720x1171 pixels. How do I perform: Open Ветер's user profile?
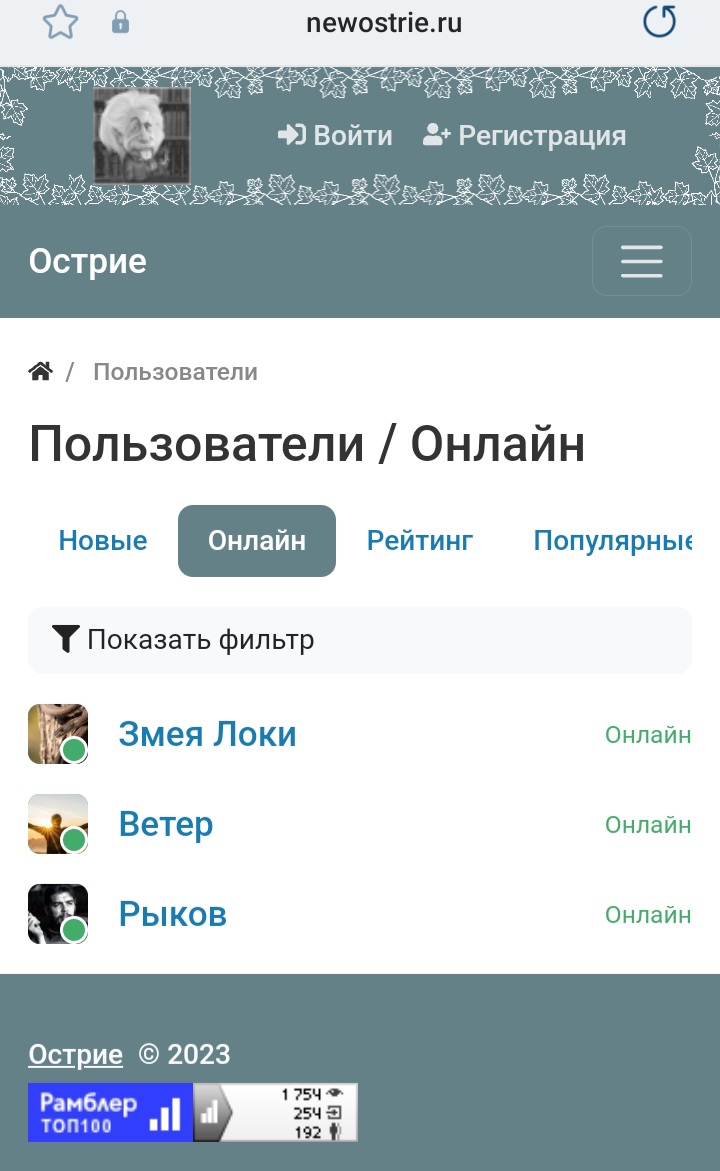pos(166,824)
